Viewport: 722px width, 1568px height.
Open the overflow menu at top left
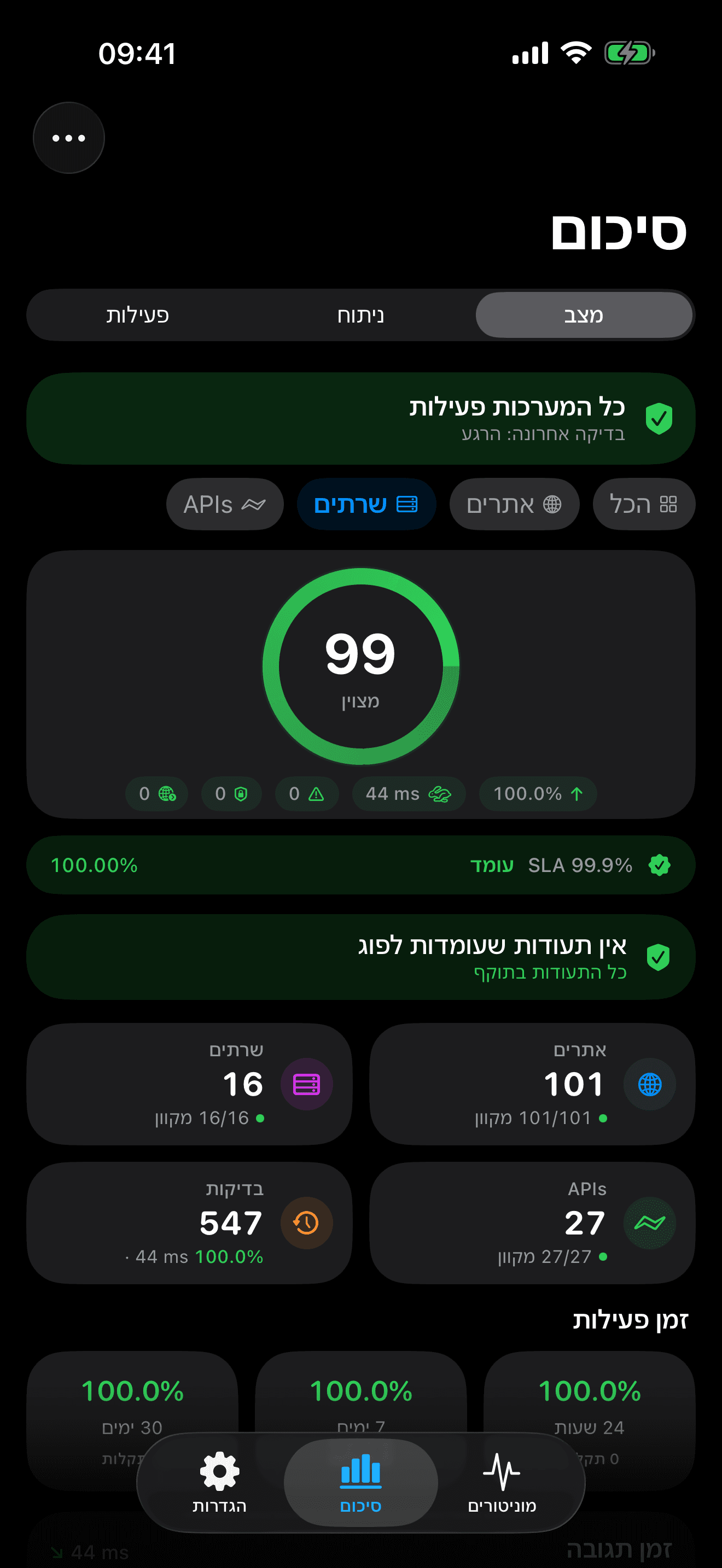click(x=68, y=137)
